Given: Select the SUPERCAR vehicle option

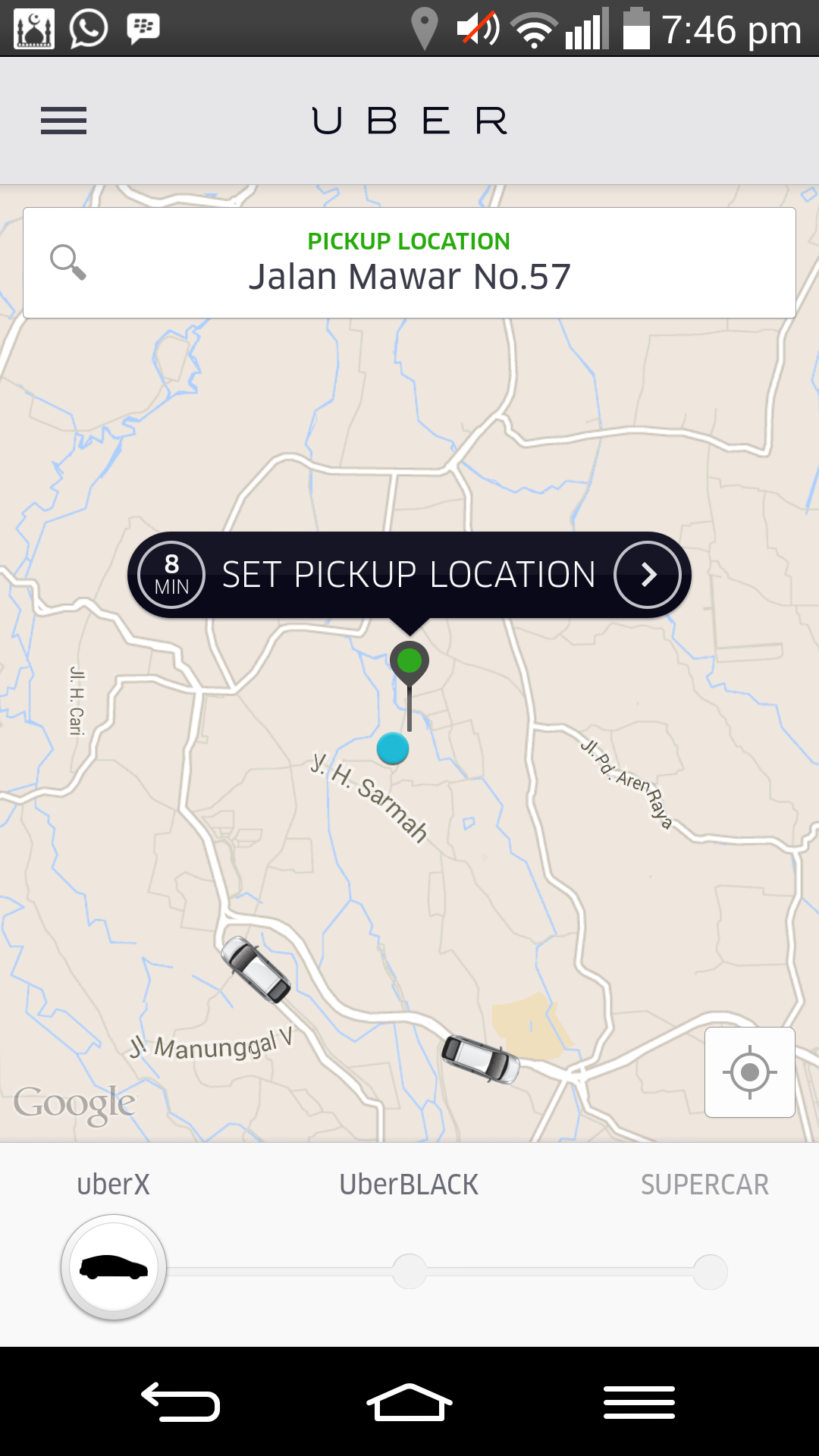Looking at the screenshot, I should [x=710, y=1271].
